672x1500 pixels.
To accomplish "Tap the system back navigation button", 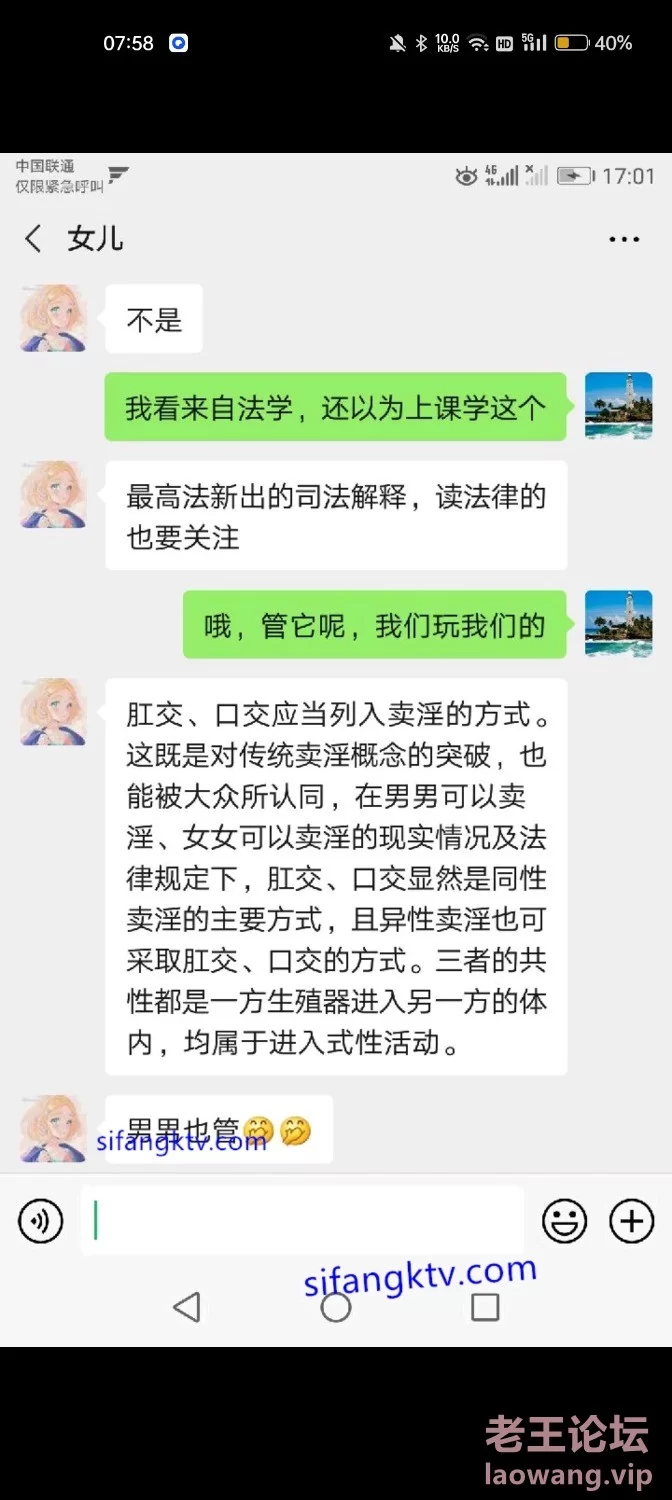I will (x=187, y=1307).
